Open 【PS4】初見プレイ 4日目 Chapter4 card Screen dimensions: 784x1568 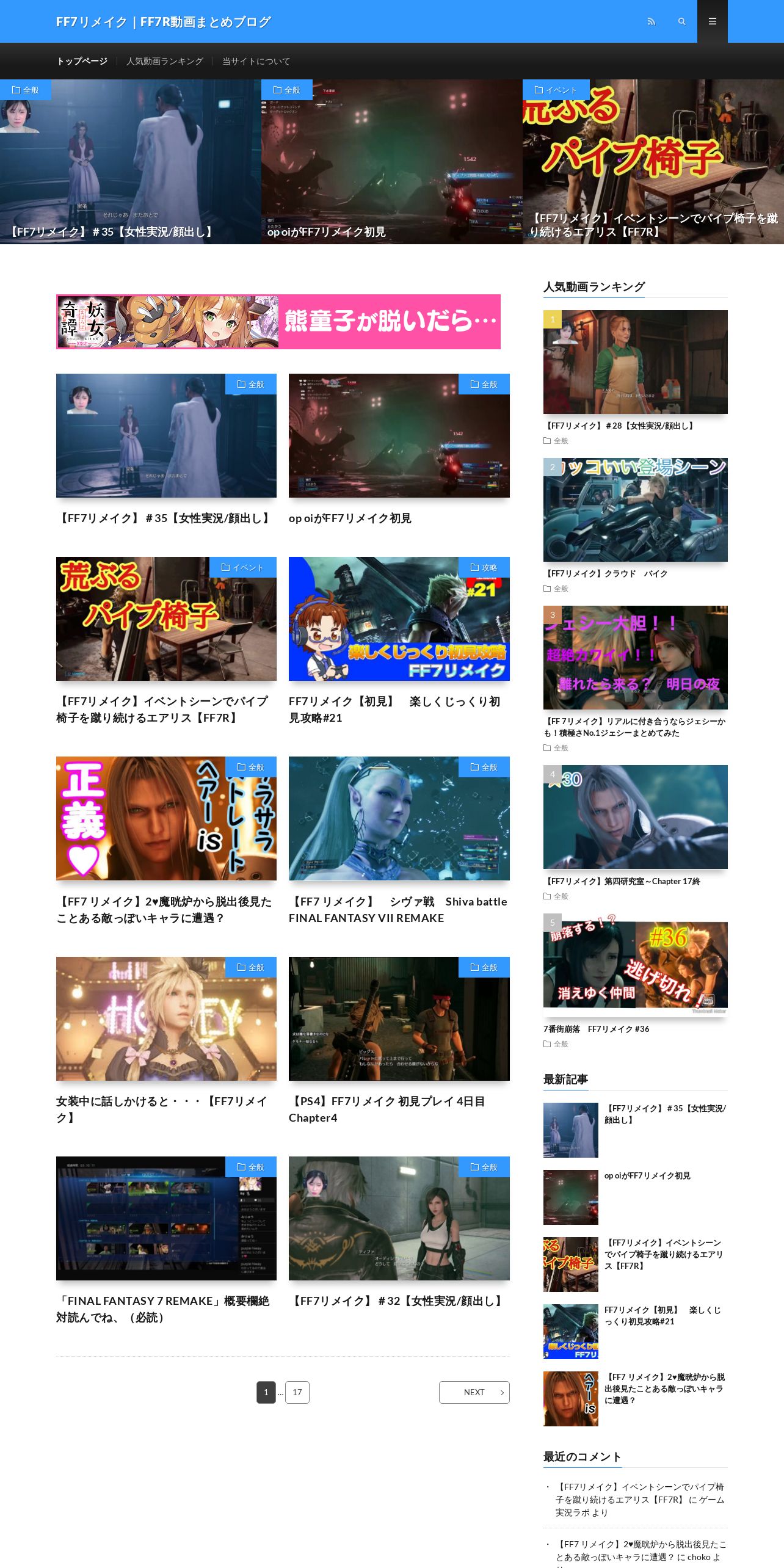399,1041
